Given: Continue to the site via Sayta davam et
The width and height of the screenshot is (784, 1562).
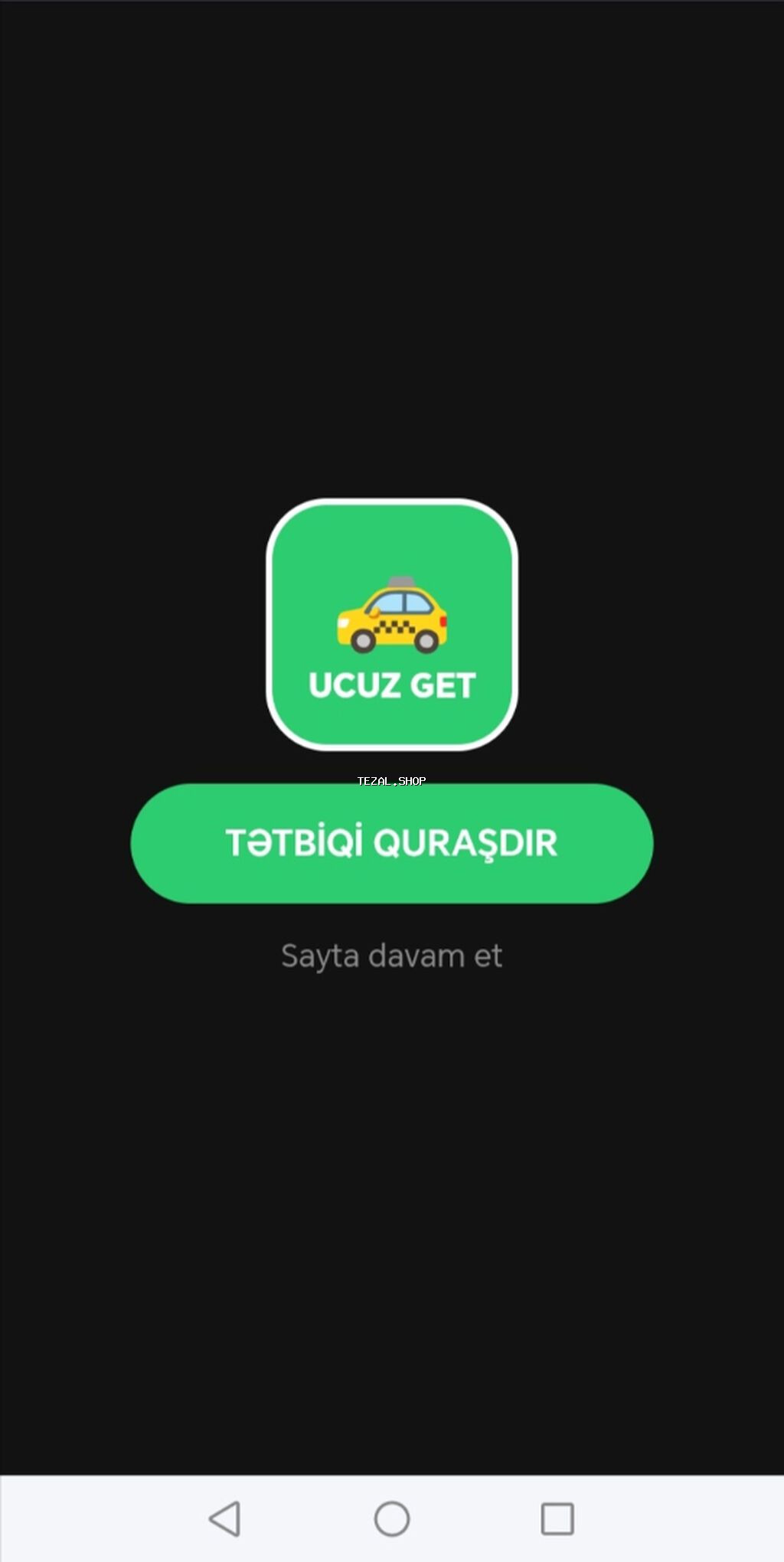Looking at the screenshot, I should (x=391, y=956).
